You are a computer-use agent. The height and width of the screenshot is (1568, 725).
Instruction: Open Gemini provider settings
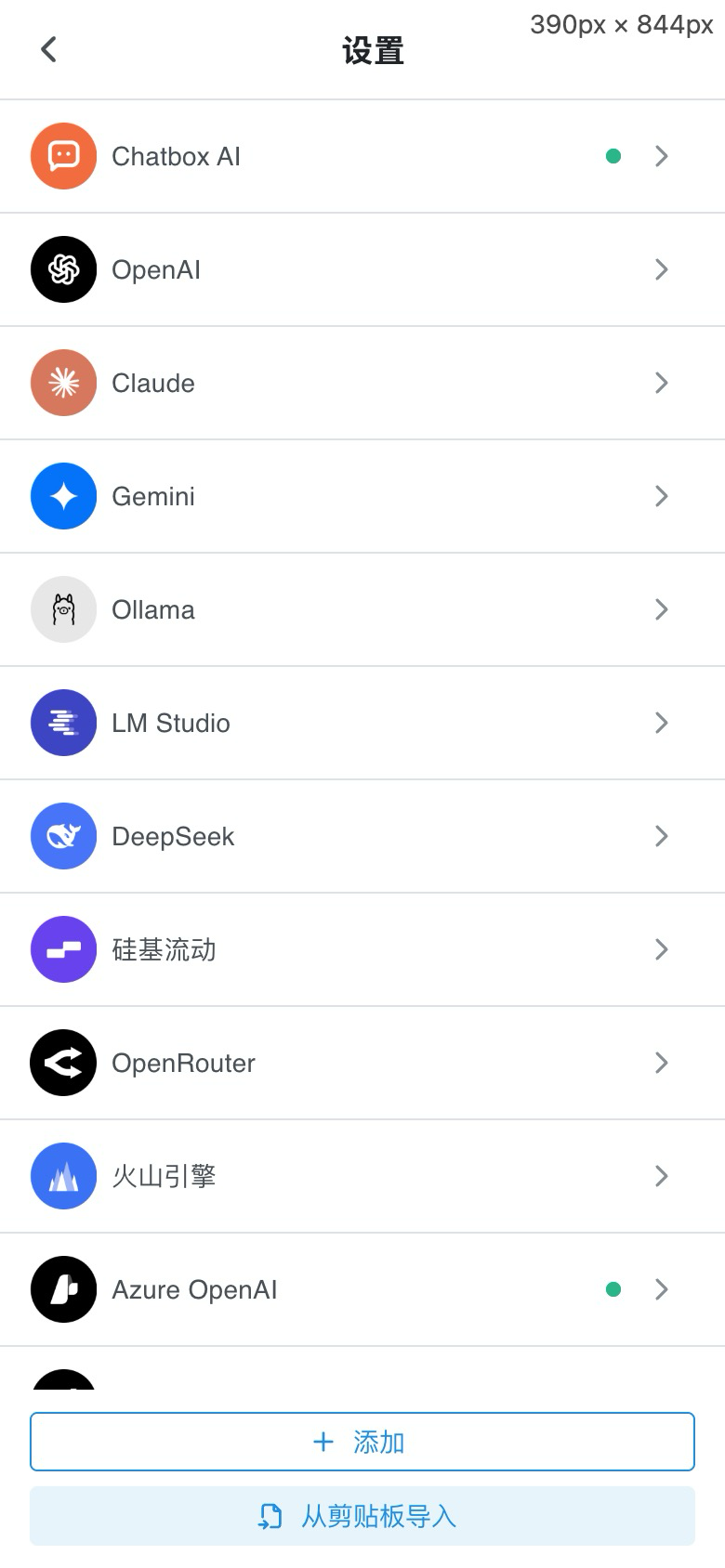point(362,496)
